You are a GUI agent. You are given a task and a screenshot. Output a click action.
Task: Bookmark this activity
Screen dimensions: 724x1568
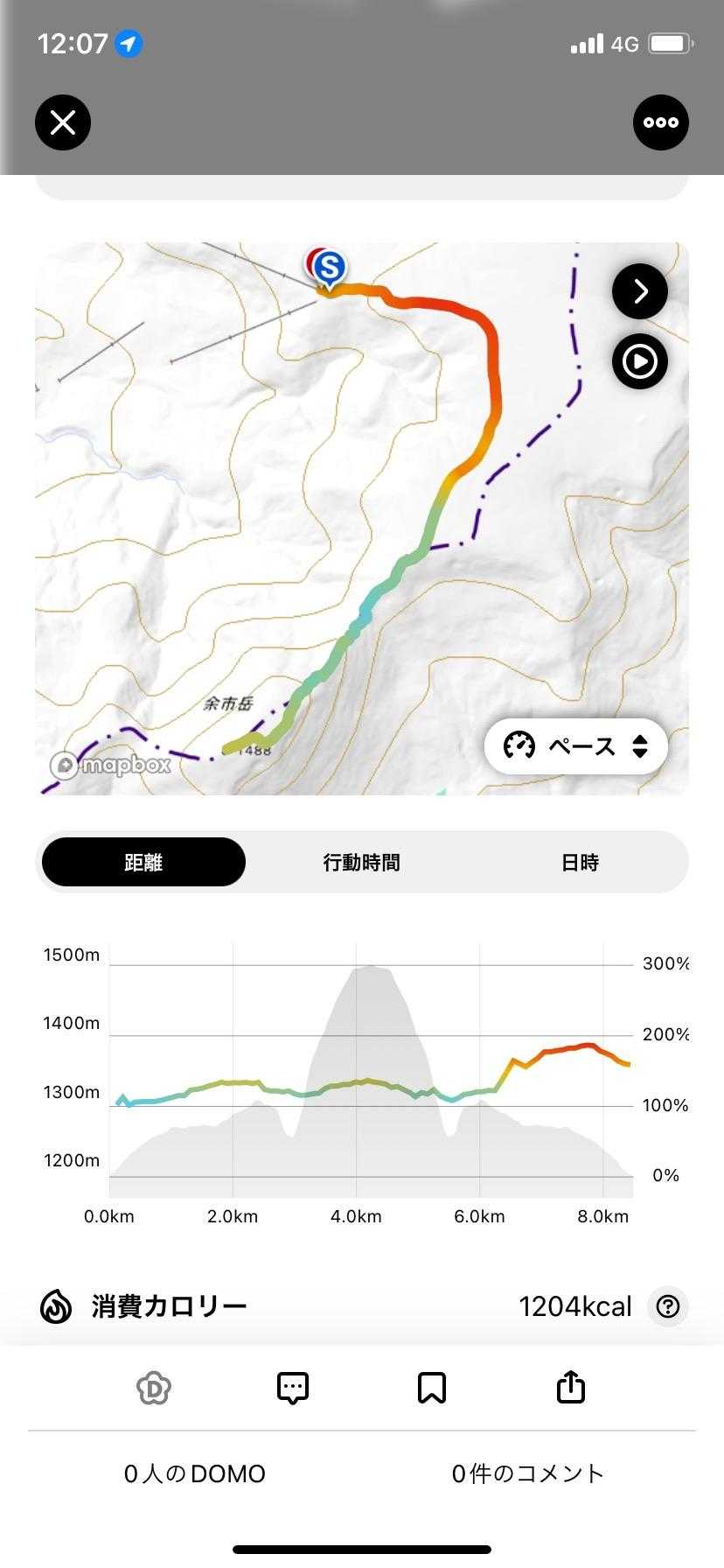tap(432, 1388)
